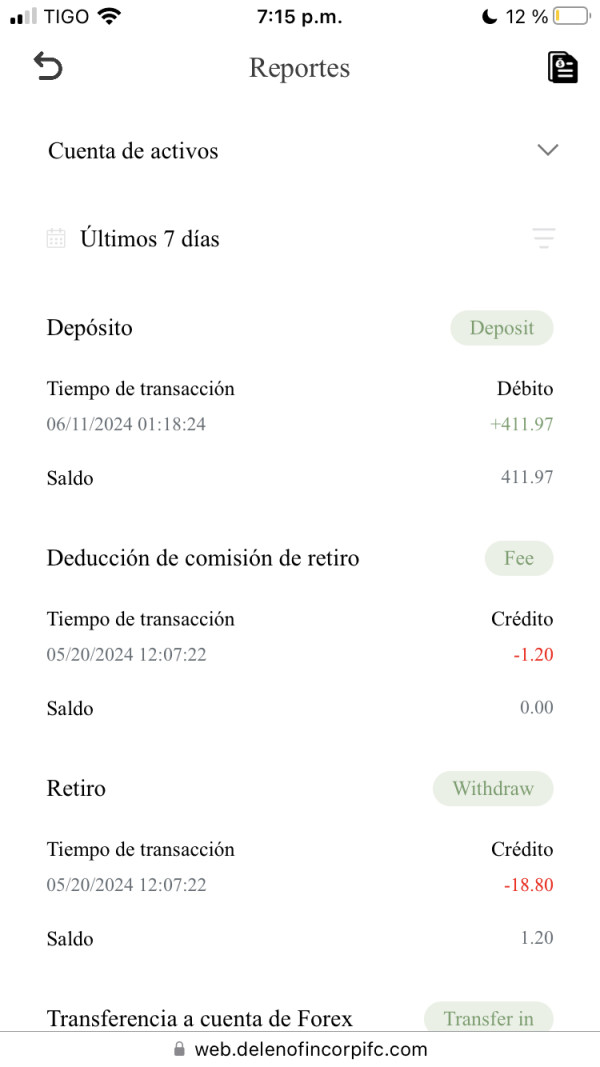Tap the browser address bar web.delenofincorpifc.com
This screenshot has height=1067, width=600.
(300, 1049)
